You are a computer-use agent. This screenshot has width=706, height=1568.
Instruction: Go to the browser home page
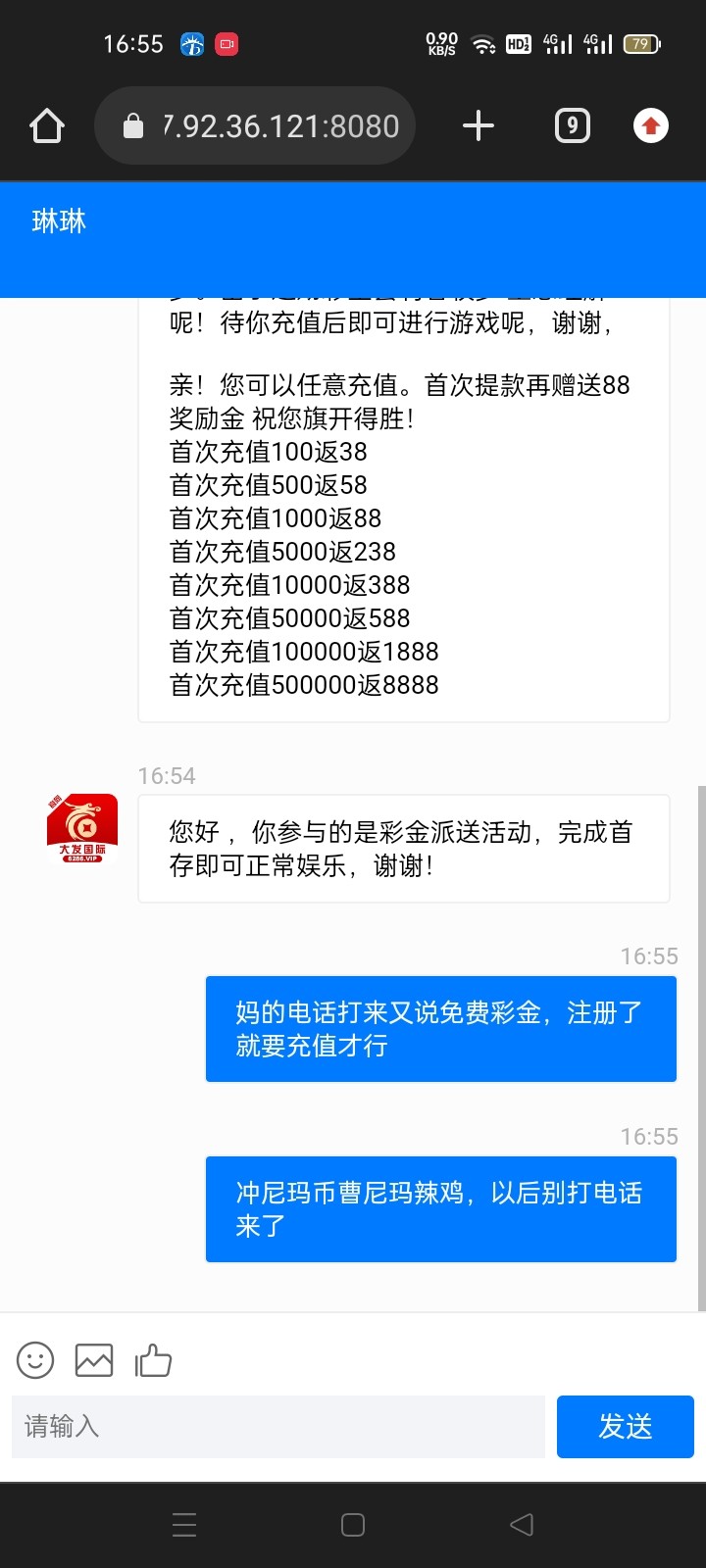point(47,125)
